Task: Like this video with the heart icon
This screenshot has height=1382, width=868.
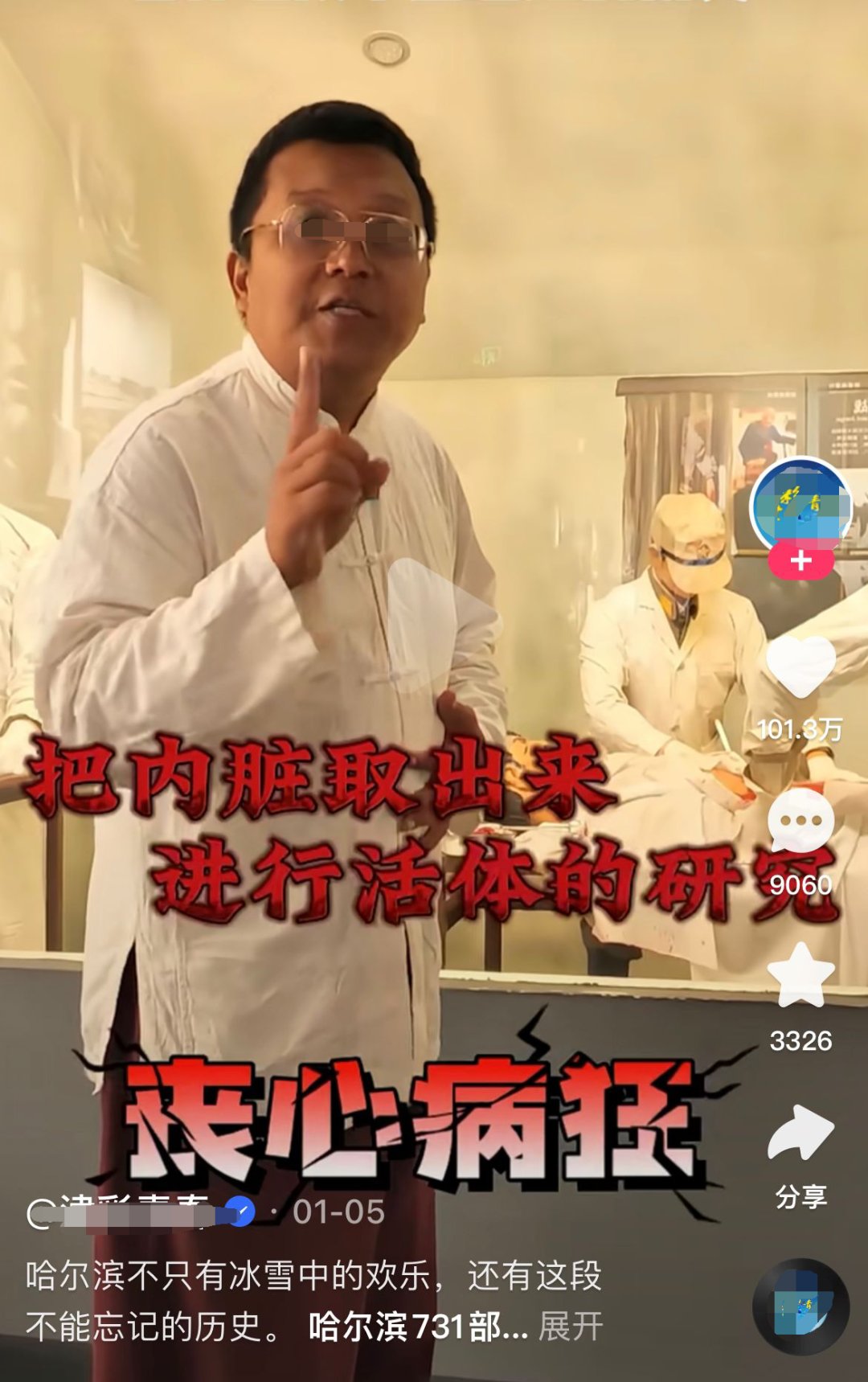Action: point(800,666)
